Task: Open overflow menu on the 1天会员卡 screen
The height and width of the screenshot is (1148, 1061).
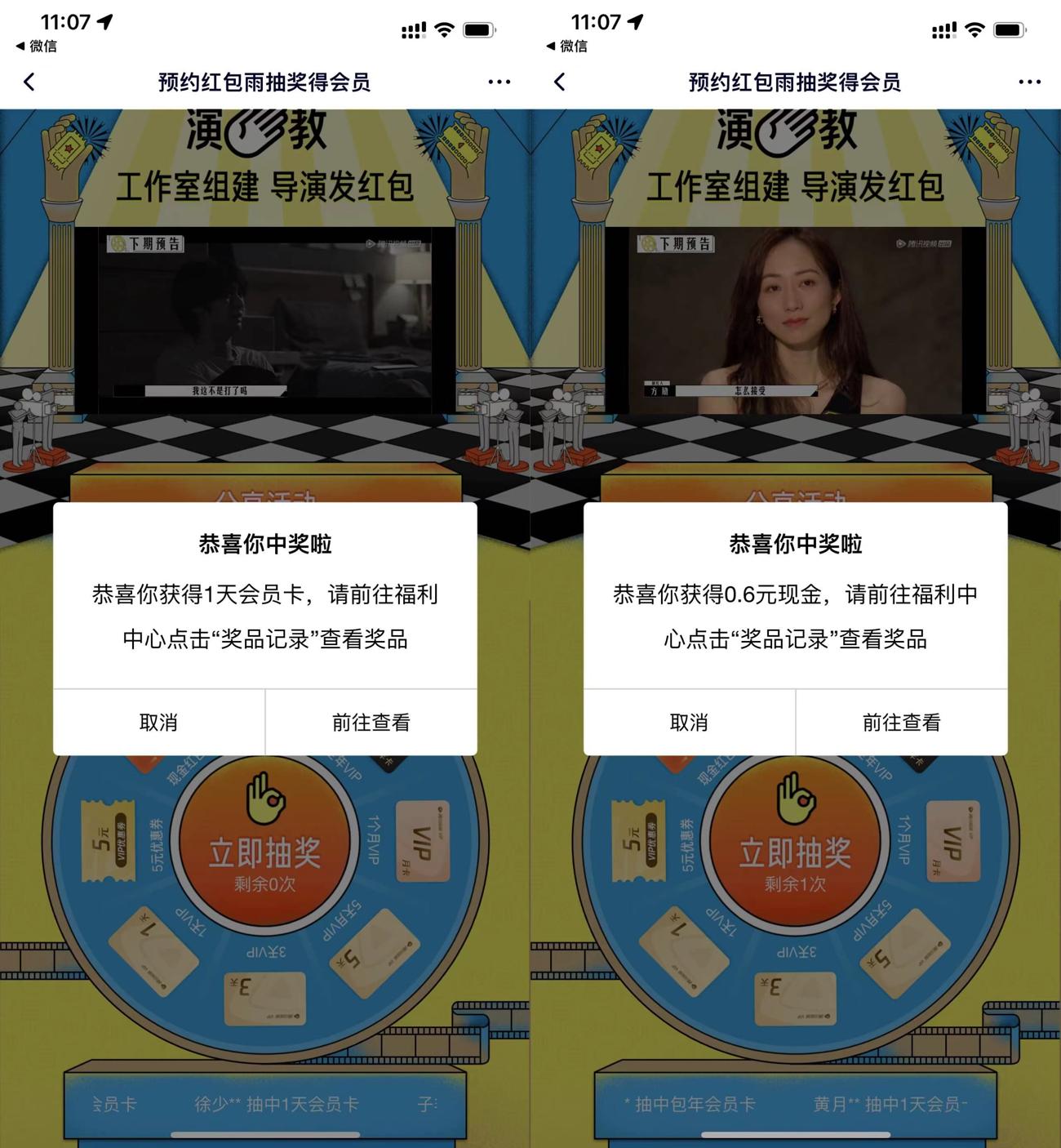Action: click(x=499, y=82)
